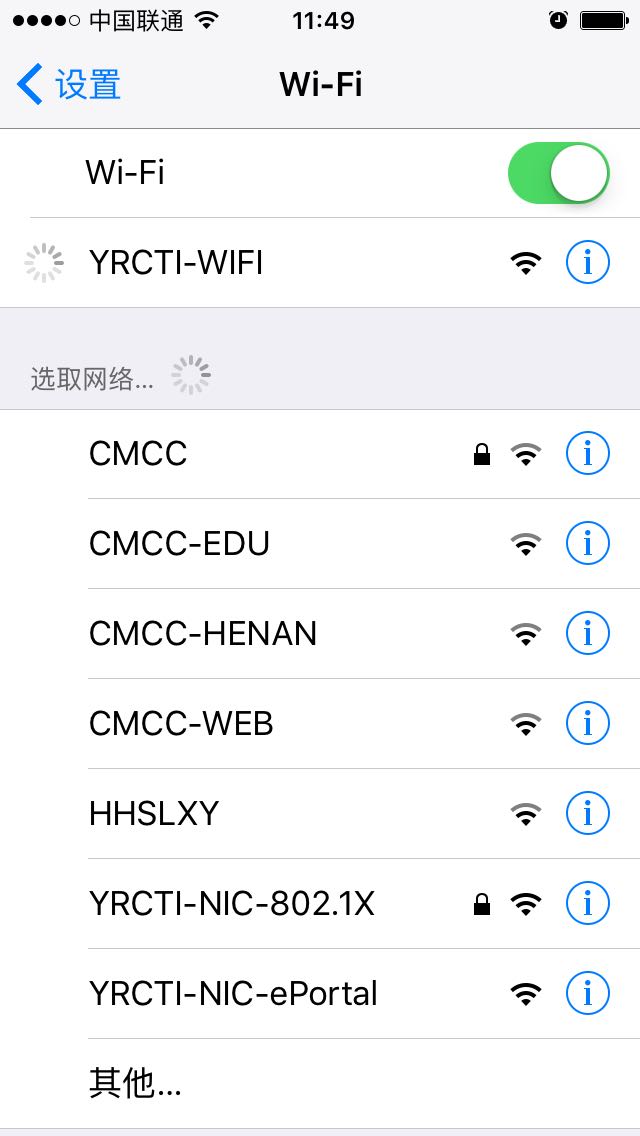Tap info icon next to CMCC-WEB
640x1136 pixels.
tap(588, 724)
